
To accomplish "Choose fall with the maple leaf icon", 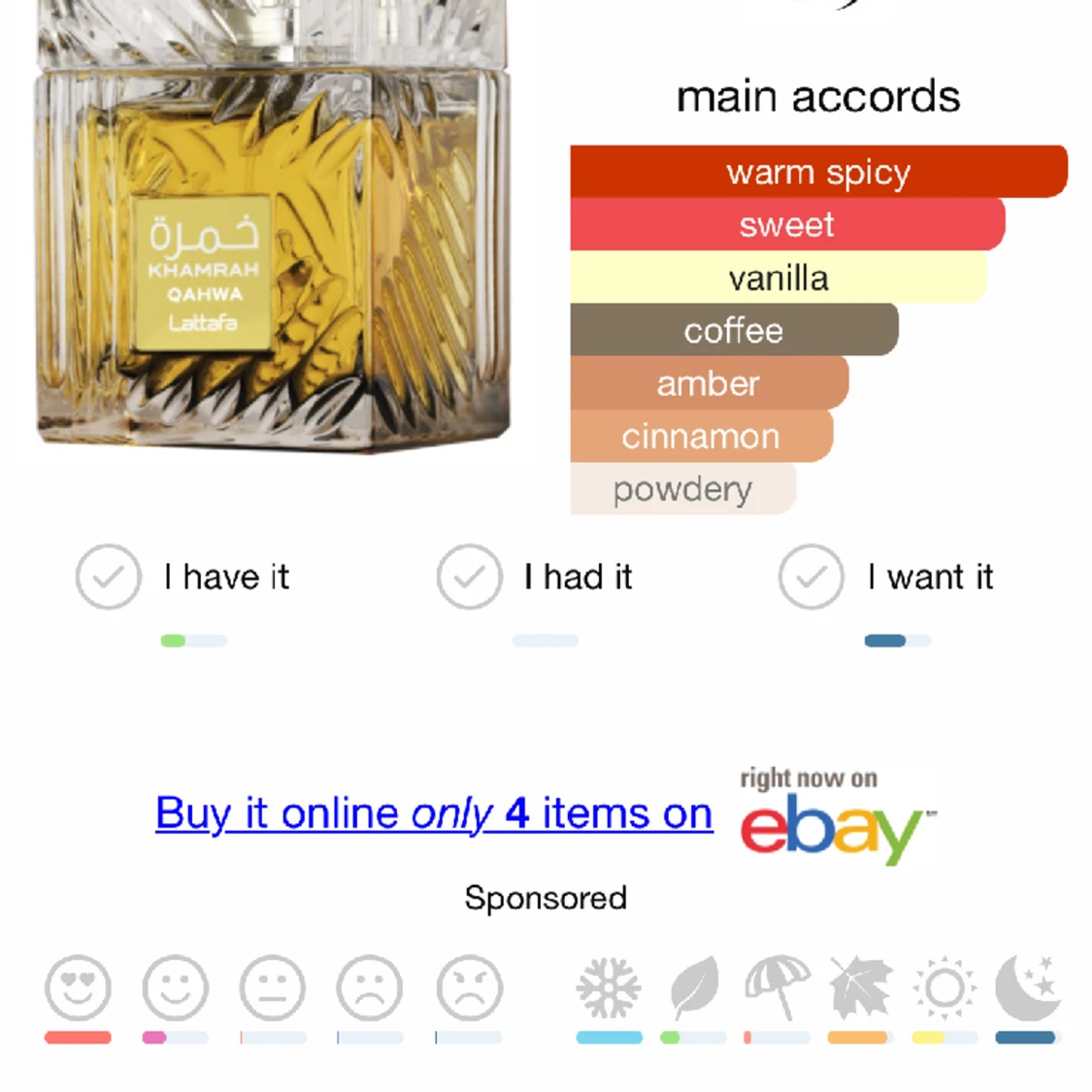I will click(860, 988).
